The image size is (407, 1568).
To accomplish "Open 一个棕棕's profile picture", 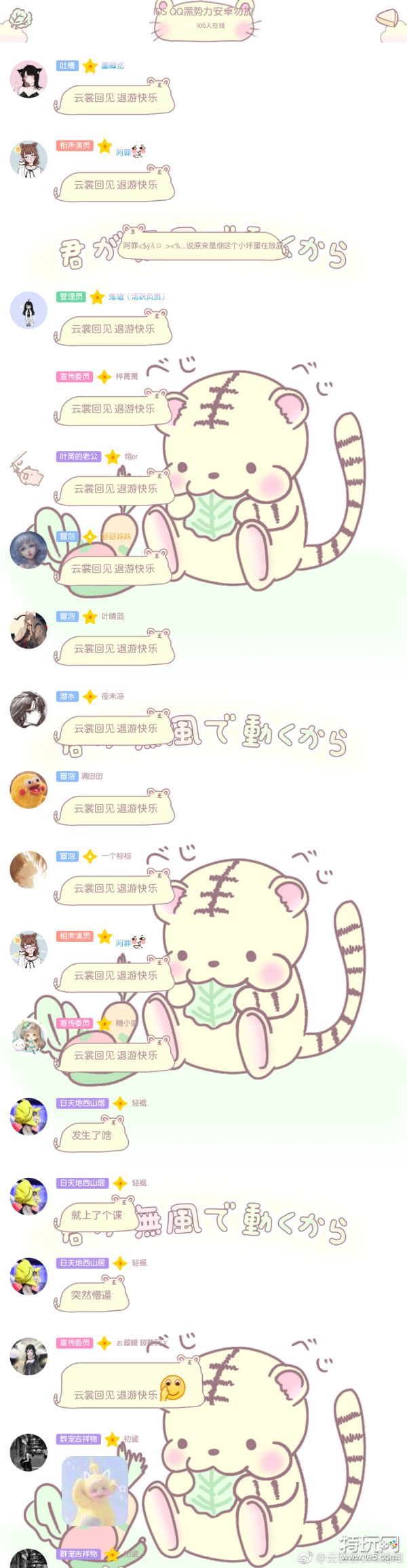I will coord(28,870).
